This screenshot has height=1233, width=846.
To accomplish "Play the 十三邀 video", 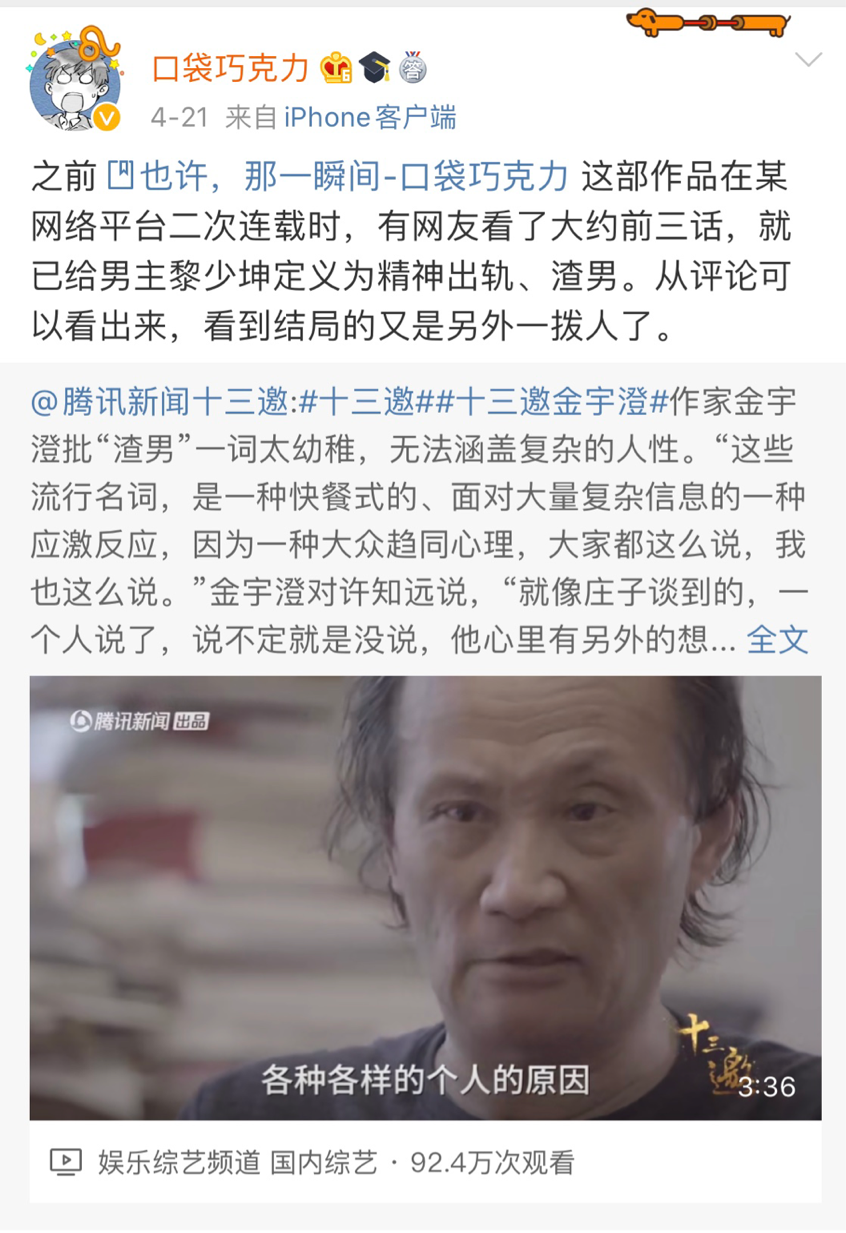I will coord(425,897).
